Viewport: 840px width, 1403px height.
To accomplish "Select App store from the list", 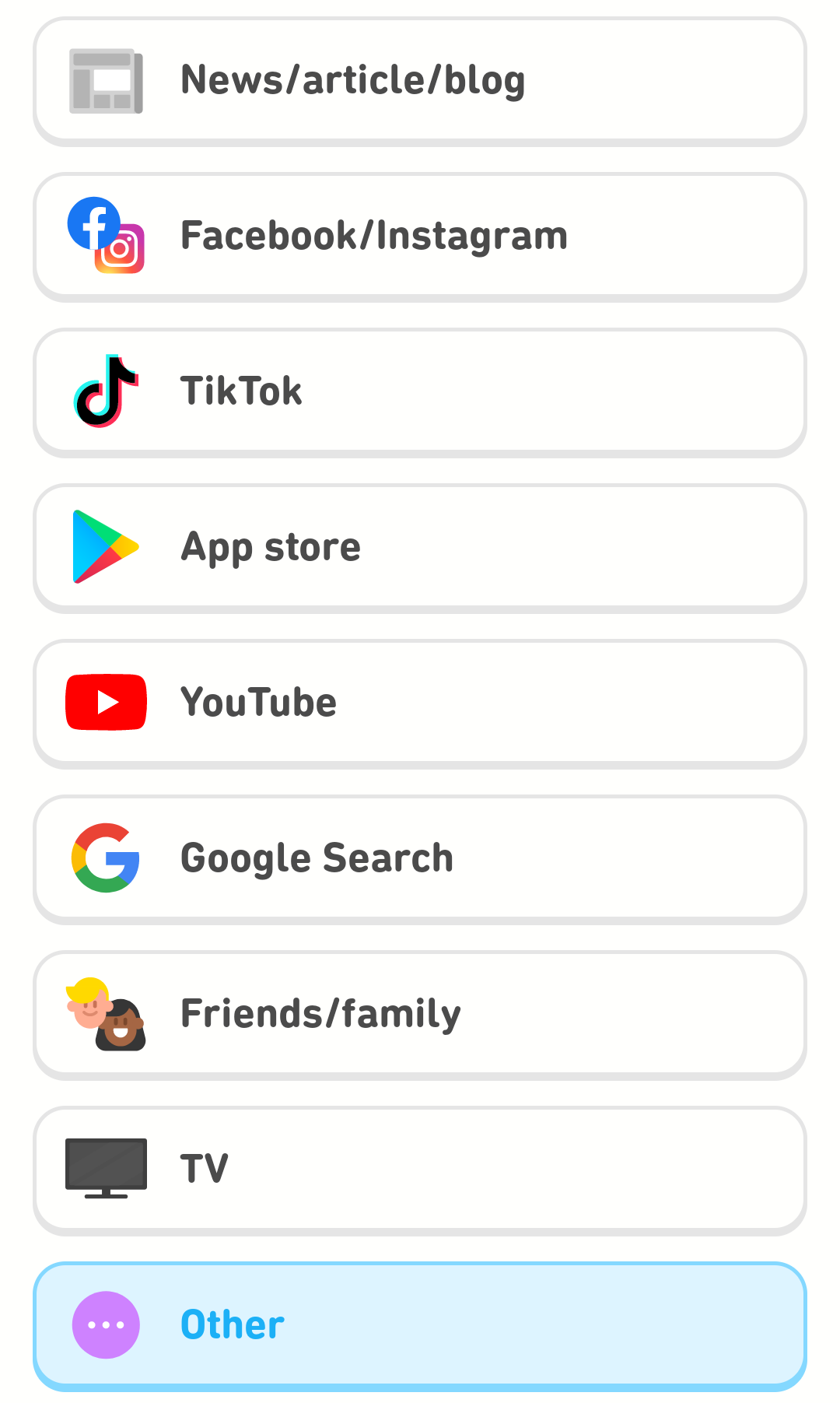I will (420, 547).
